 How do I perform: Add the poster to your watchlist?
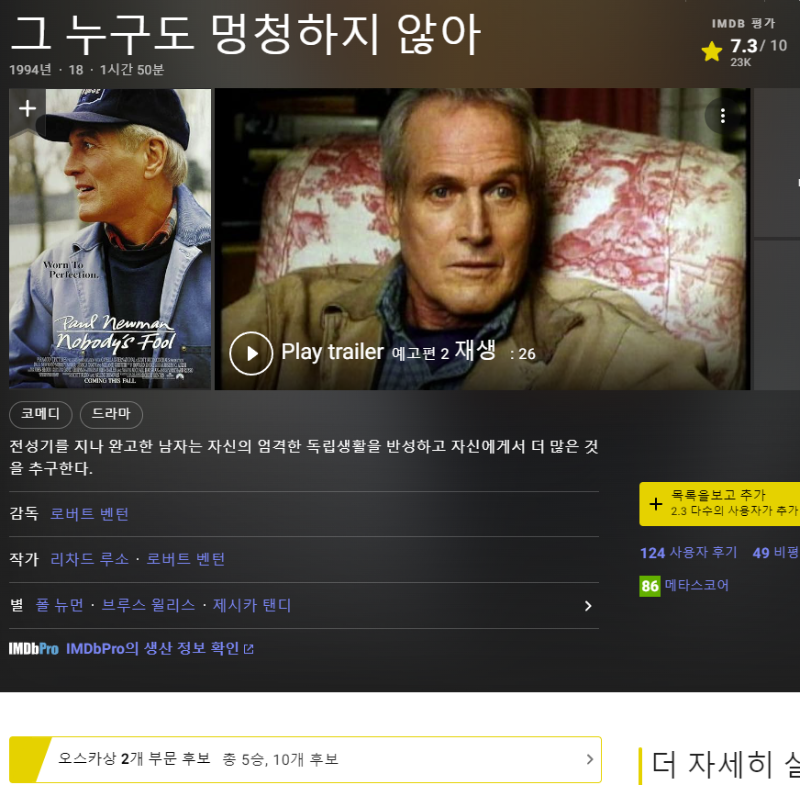click(27, 108)
